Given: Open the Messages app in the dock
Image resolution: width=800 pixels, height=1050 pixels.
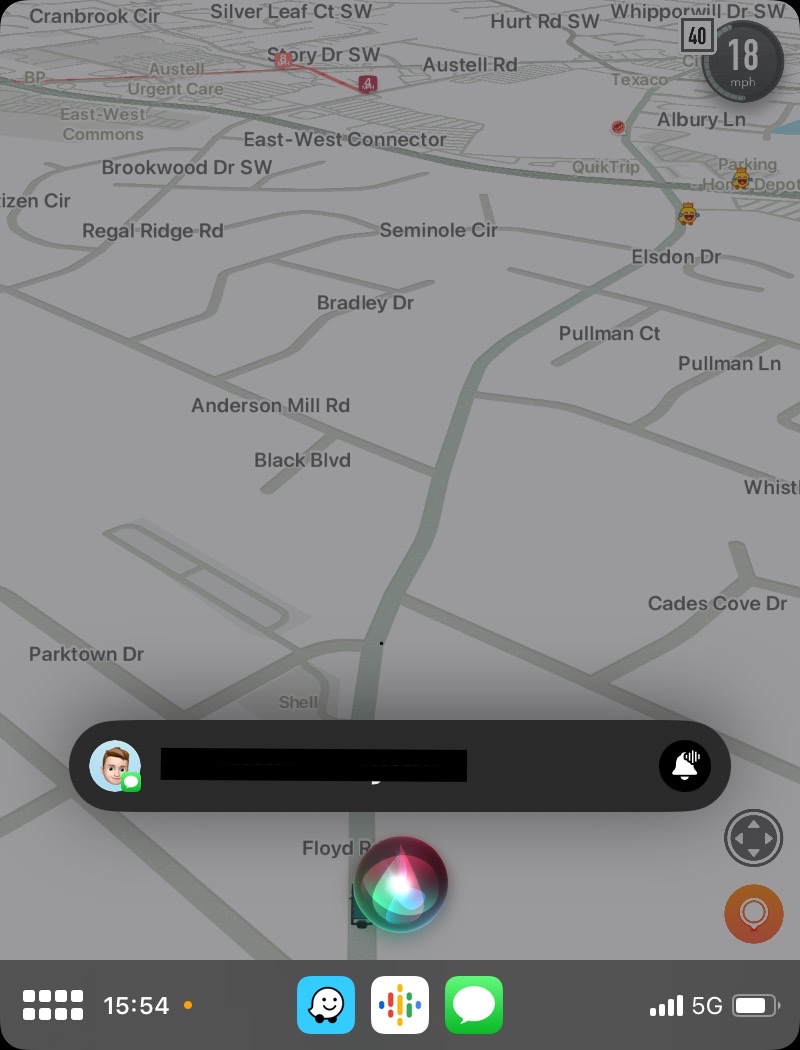Looking at the screenshot, I should pyautogui.click(x=474, y=1005).
